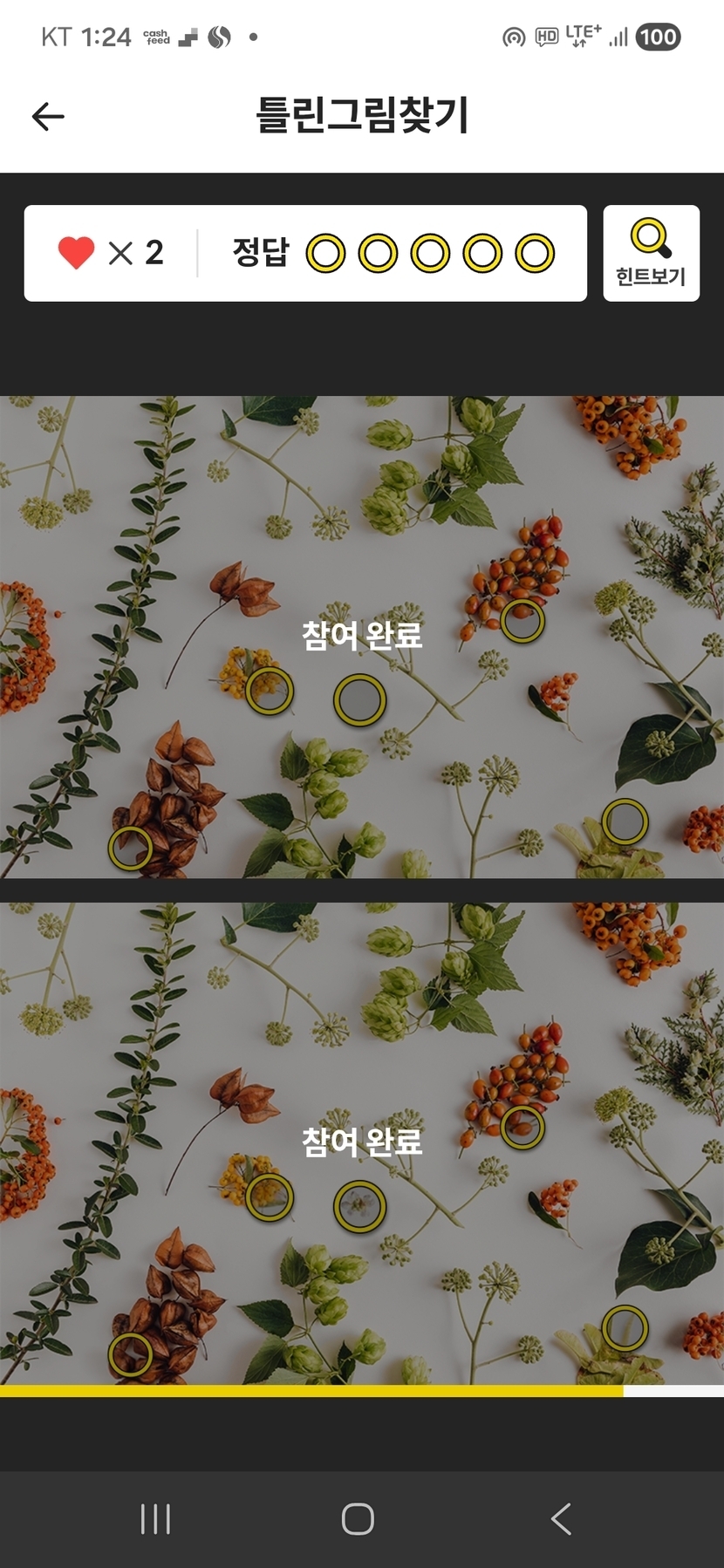Tap the system home button
This screenshot has width=724, height=1568.
(x=358, y=1518)
